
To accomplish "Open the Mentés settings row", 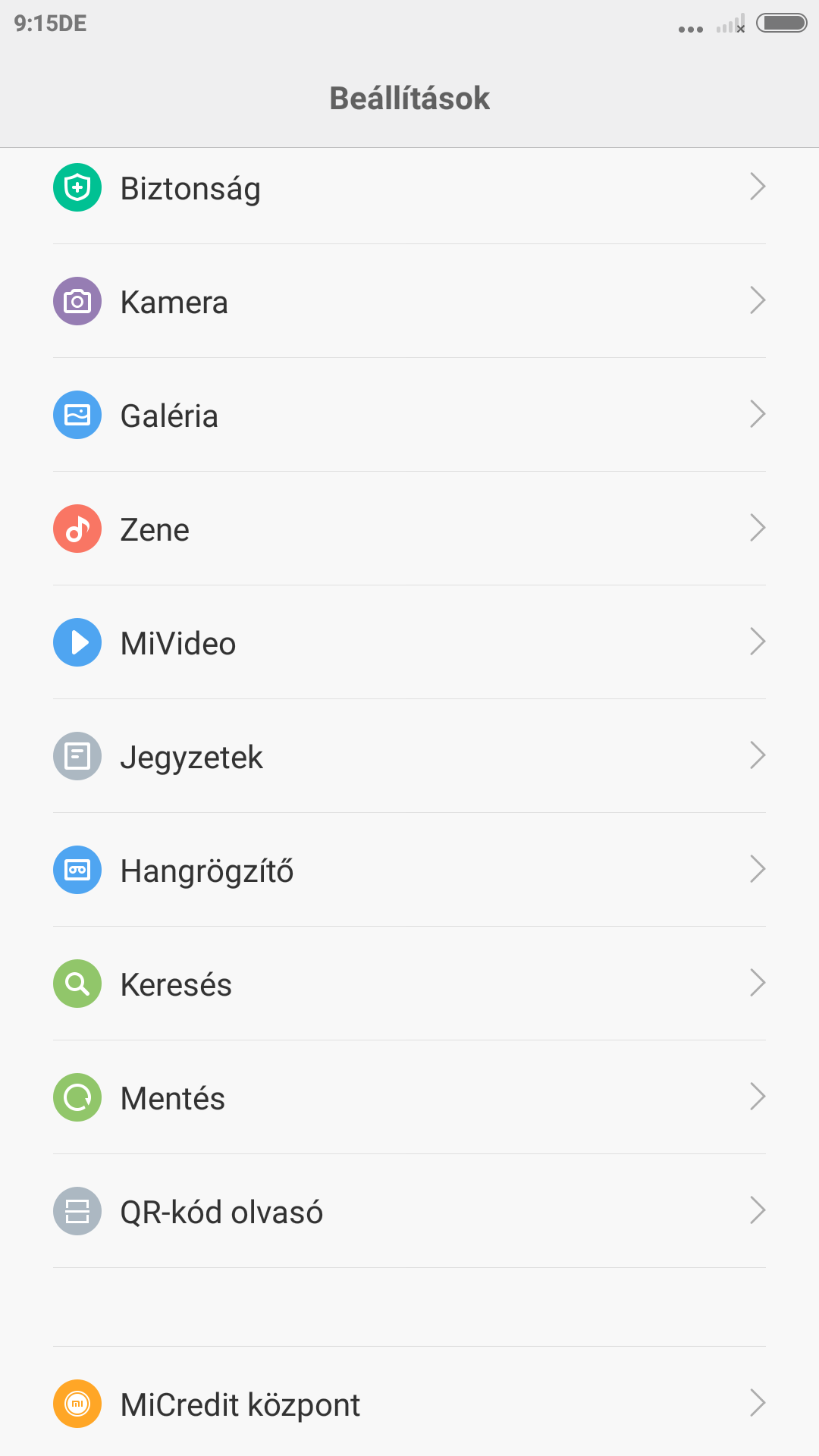I will click(409, 1098).
